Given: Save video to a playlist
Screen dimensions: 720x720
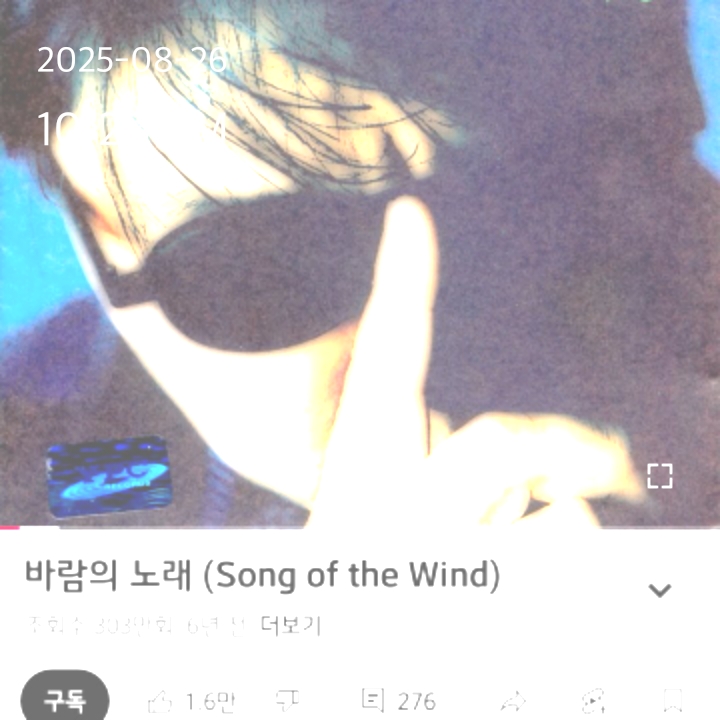Looking at the screenshot, I should click(673, 701).
